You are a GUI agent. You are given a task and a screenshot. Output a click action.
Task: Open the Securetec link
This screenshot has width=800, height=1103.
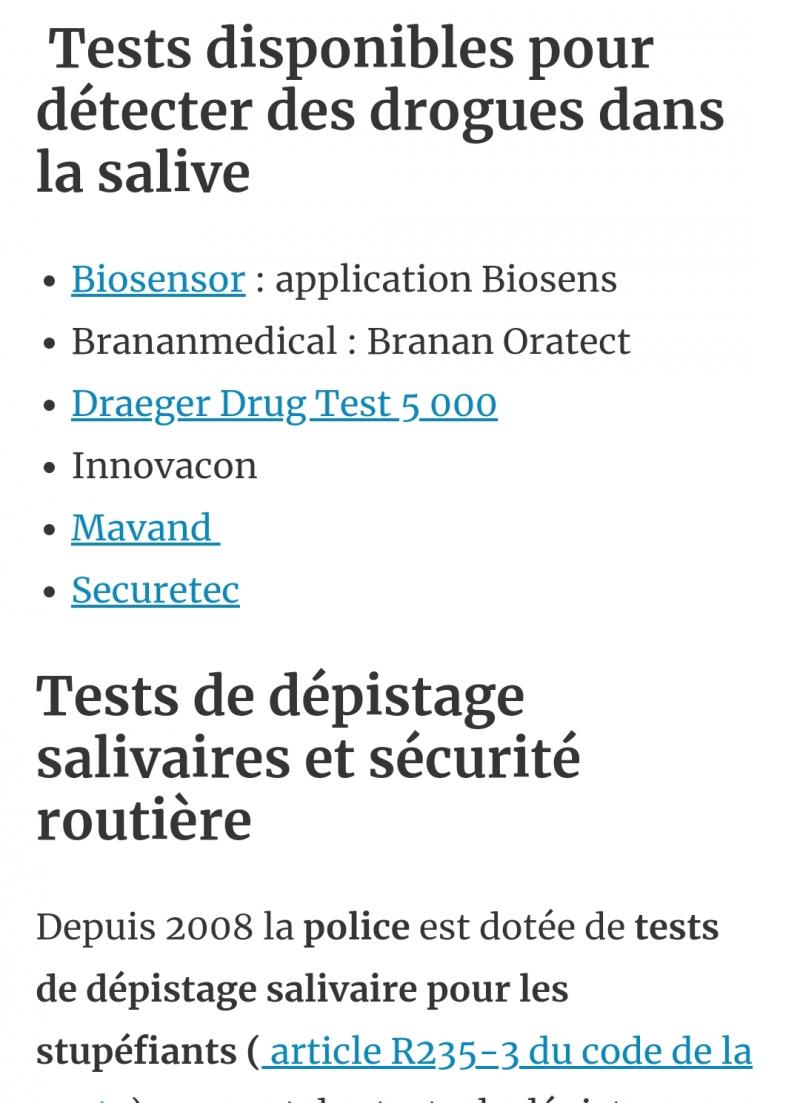[x=155, y=590]
